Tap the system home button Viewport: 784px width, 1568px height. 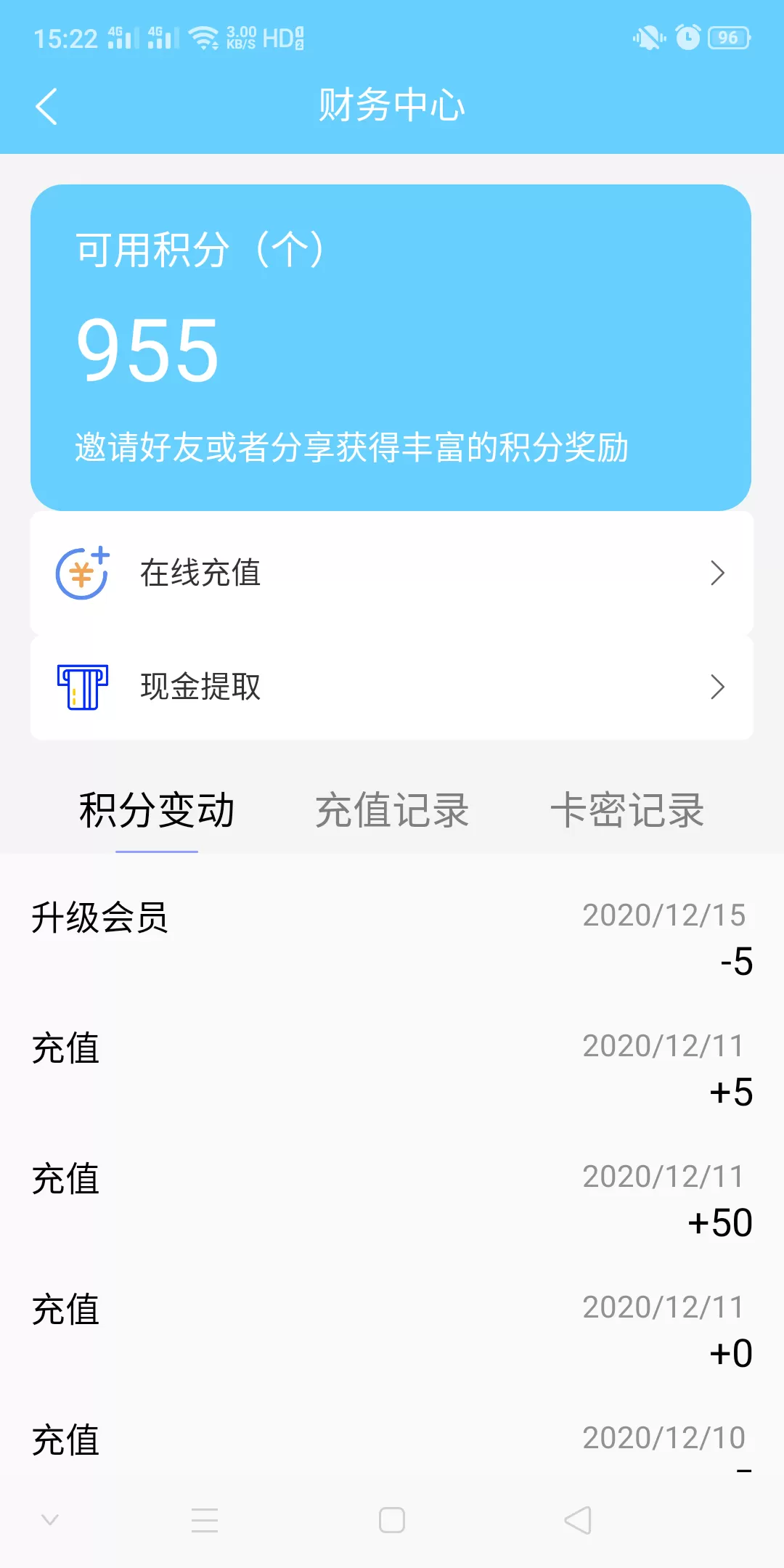392,1520
